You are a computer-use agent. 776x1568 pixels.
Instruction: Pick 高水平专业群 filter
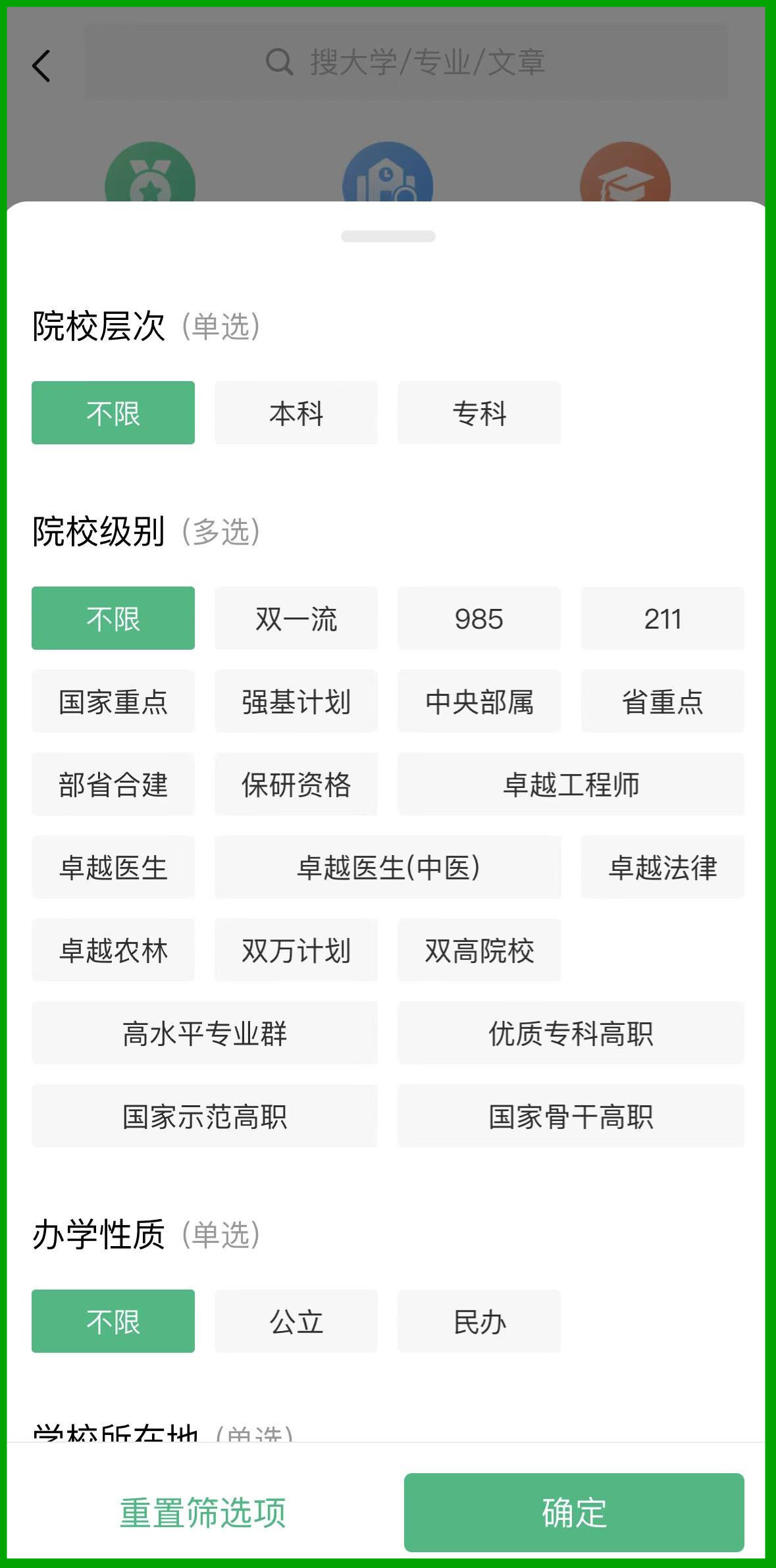click(x=205, y=1033)
